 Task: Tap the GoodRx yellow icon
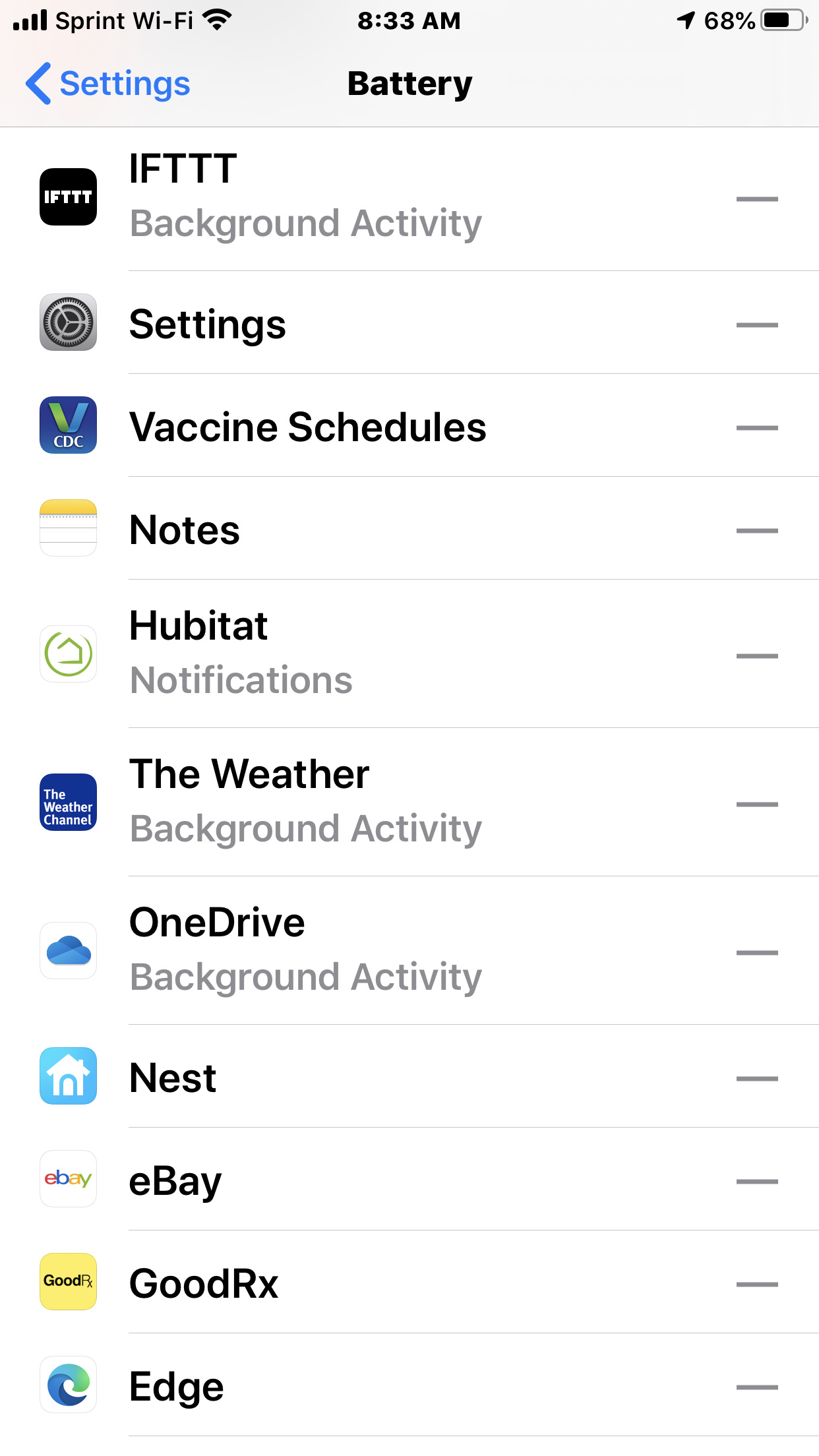(x=68, y=1281)
